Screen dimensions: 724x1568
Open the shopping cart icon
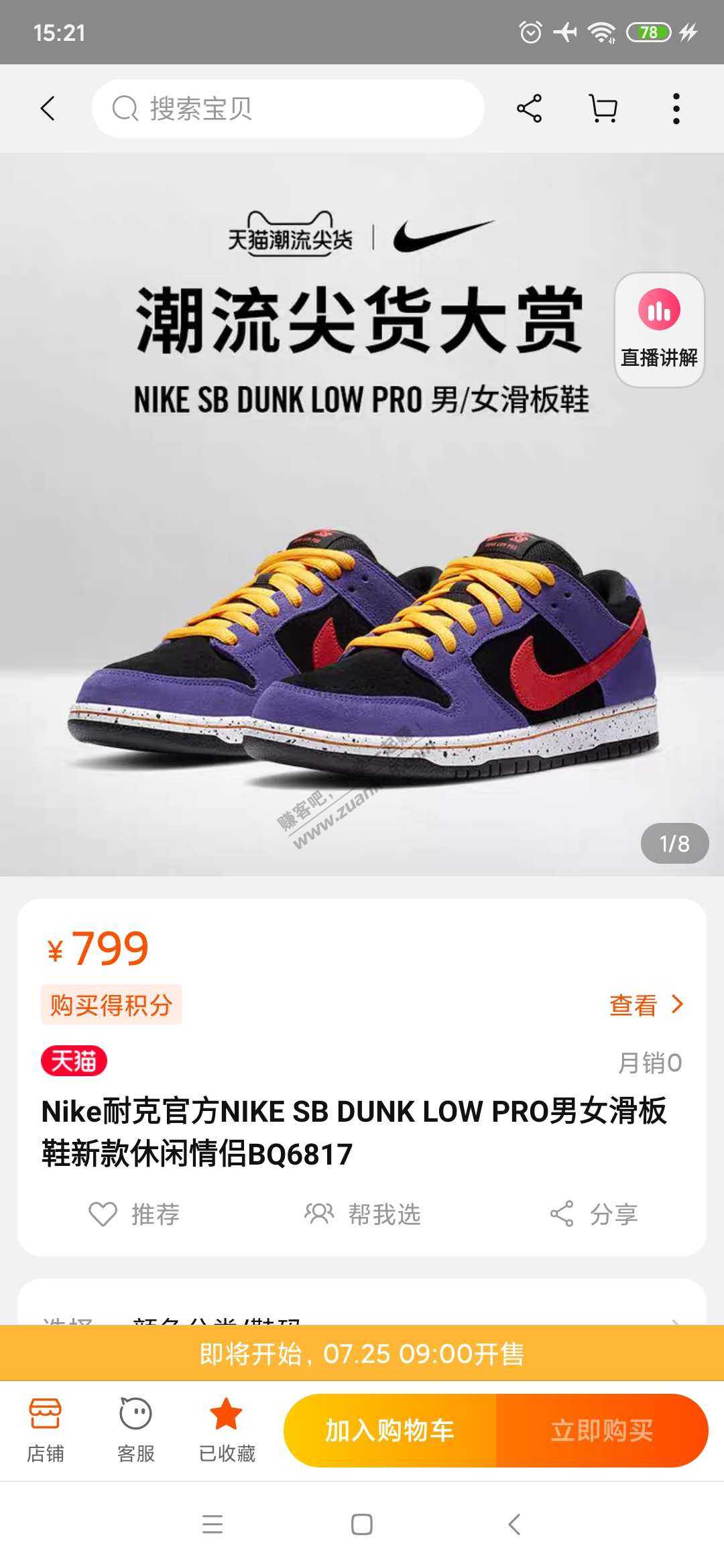point(603,109)
